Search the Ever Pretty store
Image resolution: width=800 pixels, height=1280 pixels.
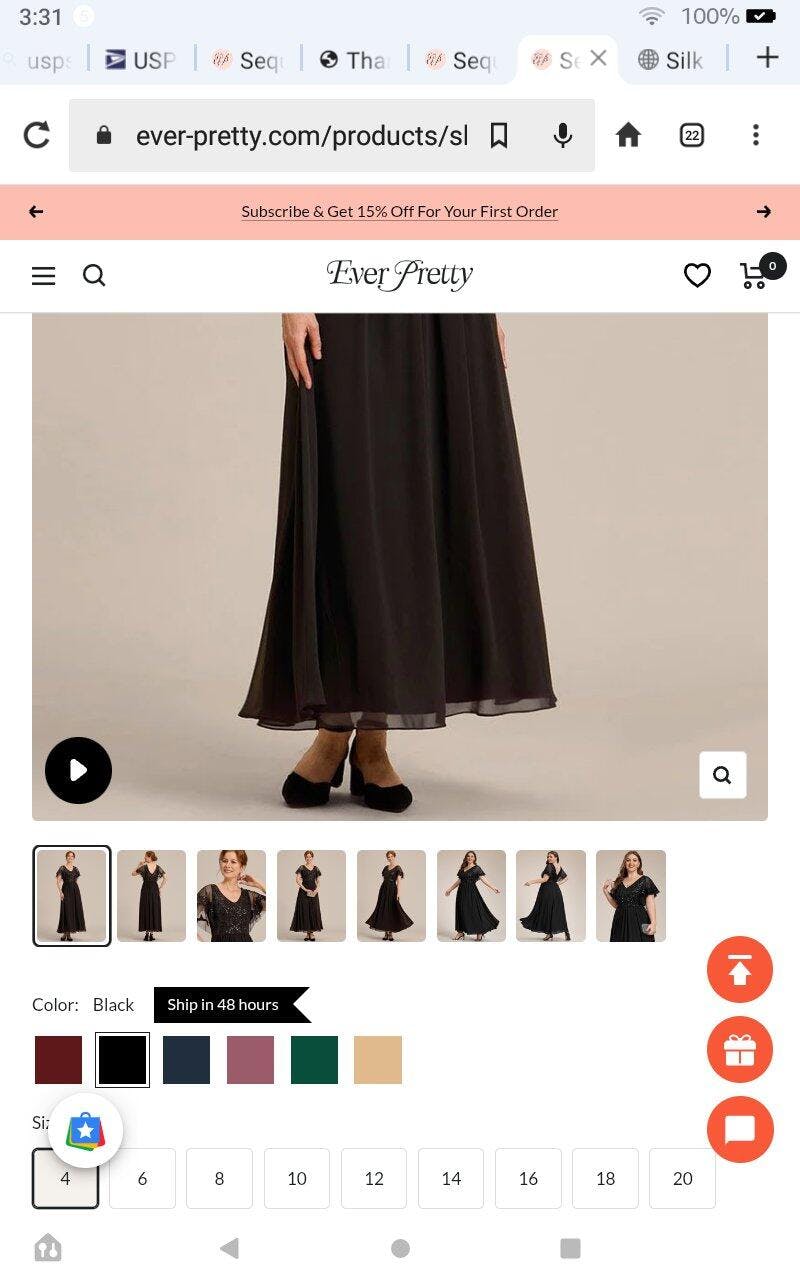(94, 275)
